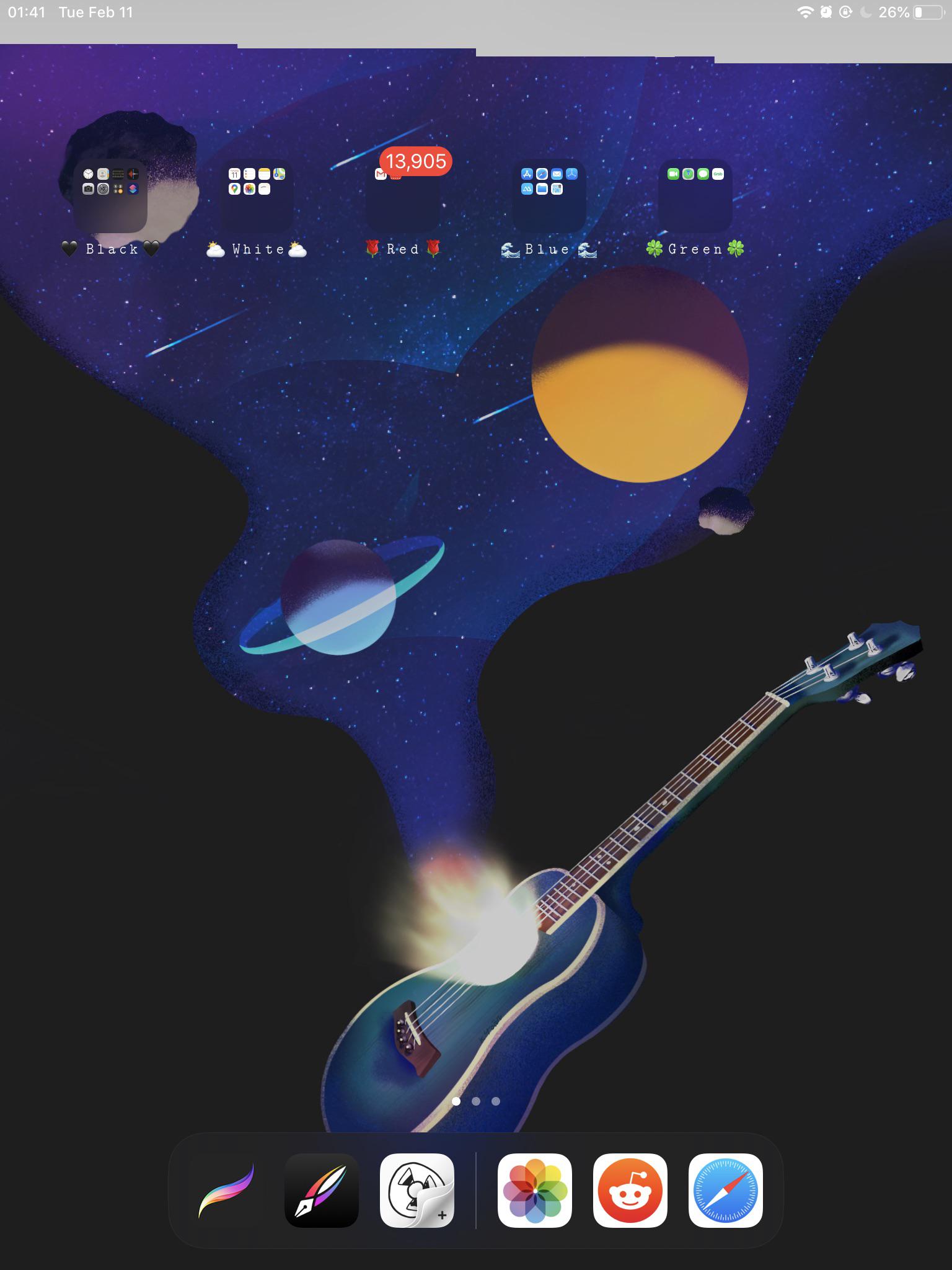This screenshot has height=1270, width=952.
Task: Open Files inside the Blue folder
Action: pos(541,189)
